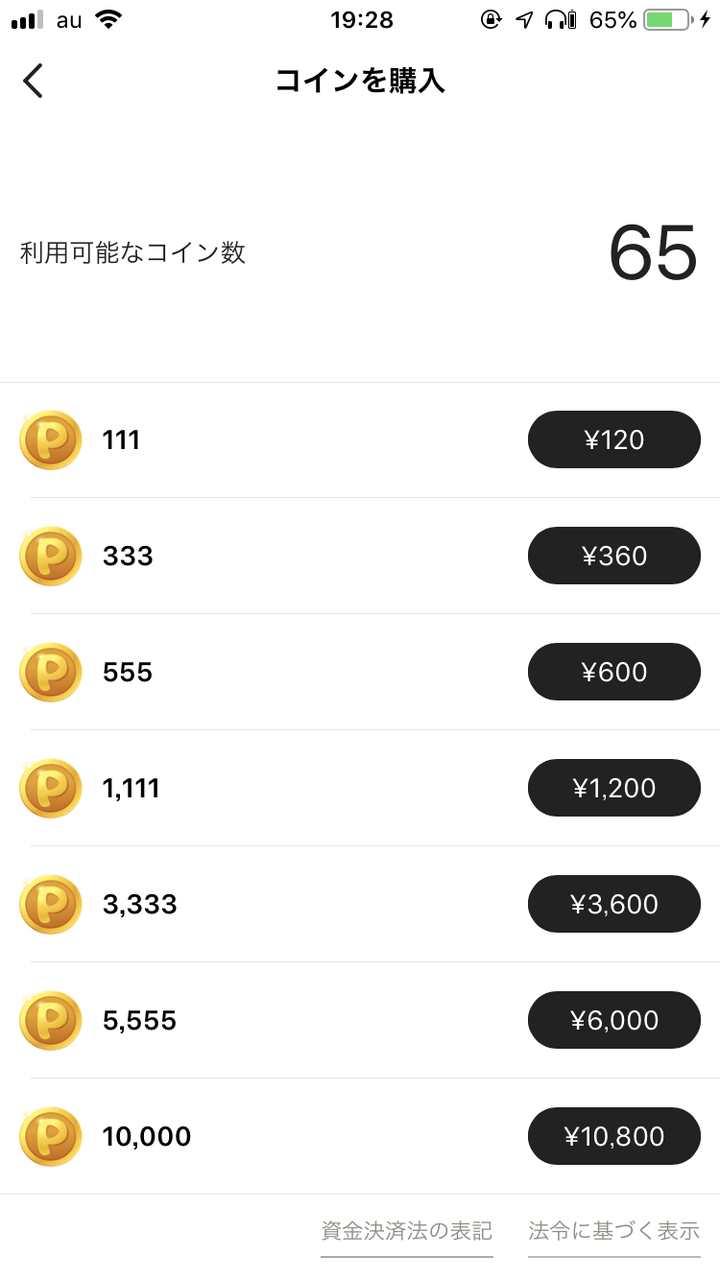Click the coin icon beside the 333 option
720x1280 pixels.
pyautogui.click(x=50, y=555)
